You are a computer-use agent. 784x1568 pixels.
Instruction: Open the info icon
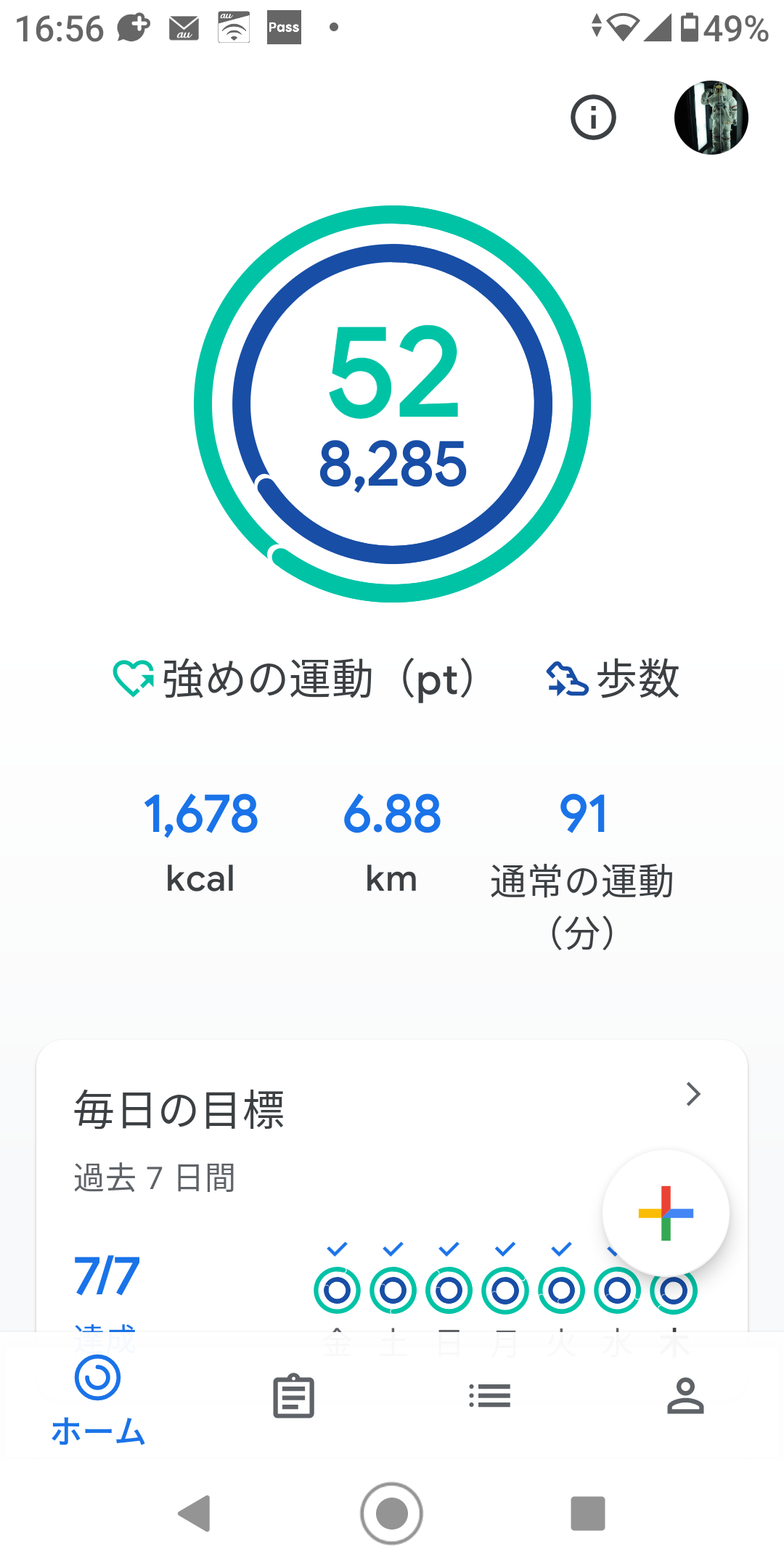(593, 118)
